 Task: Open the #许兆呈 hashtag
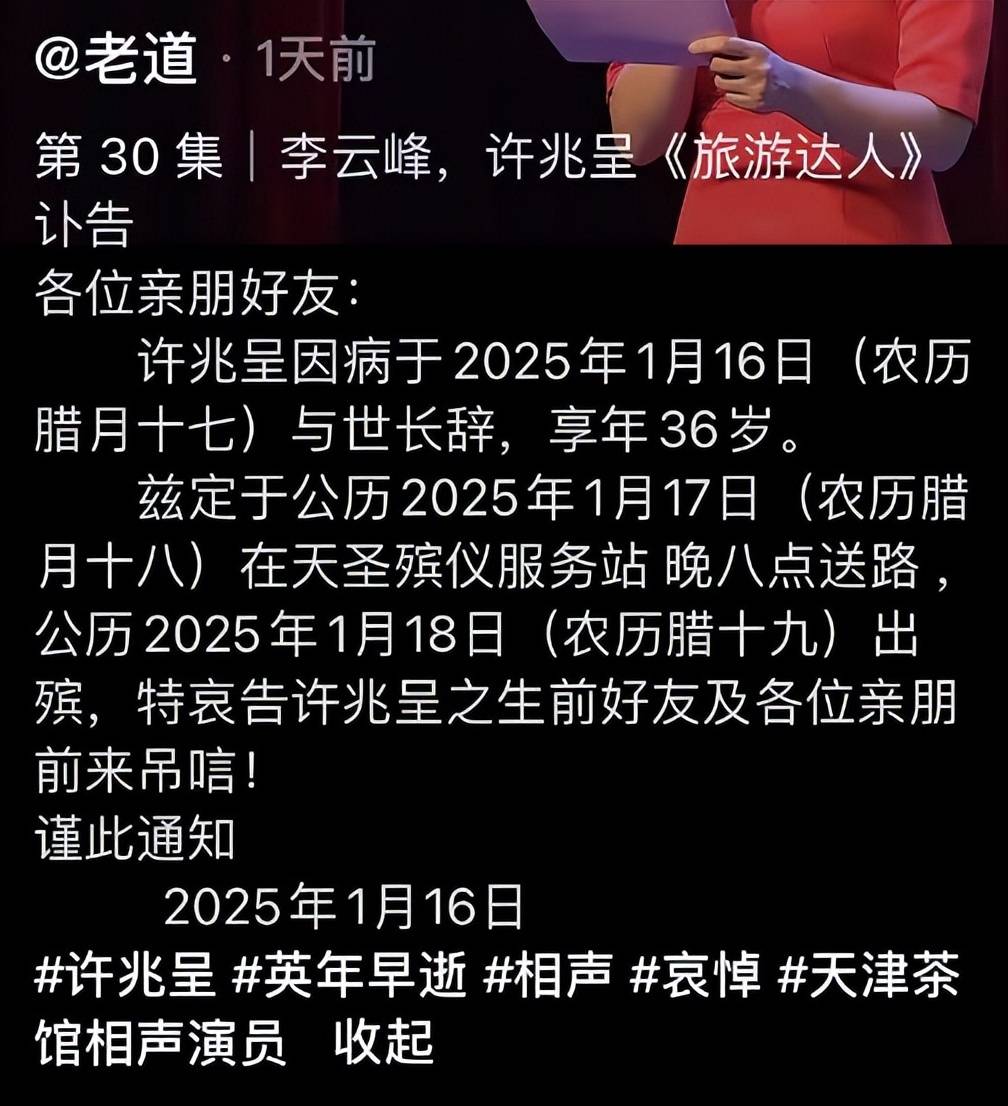click(x=125, y=974)
